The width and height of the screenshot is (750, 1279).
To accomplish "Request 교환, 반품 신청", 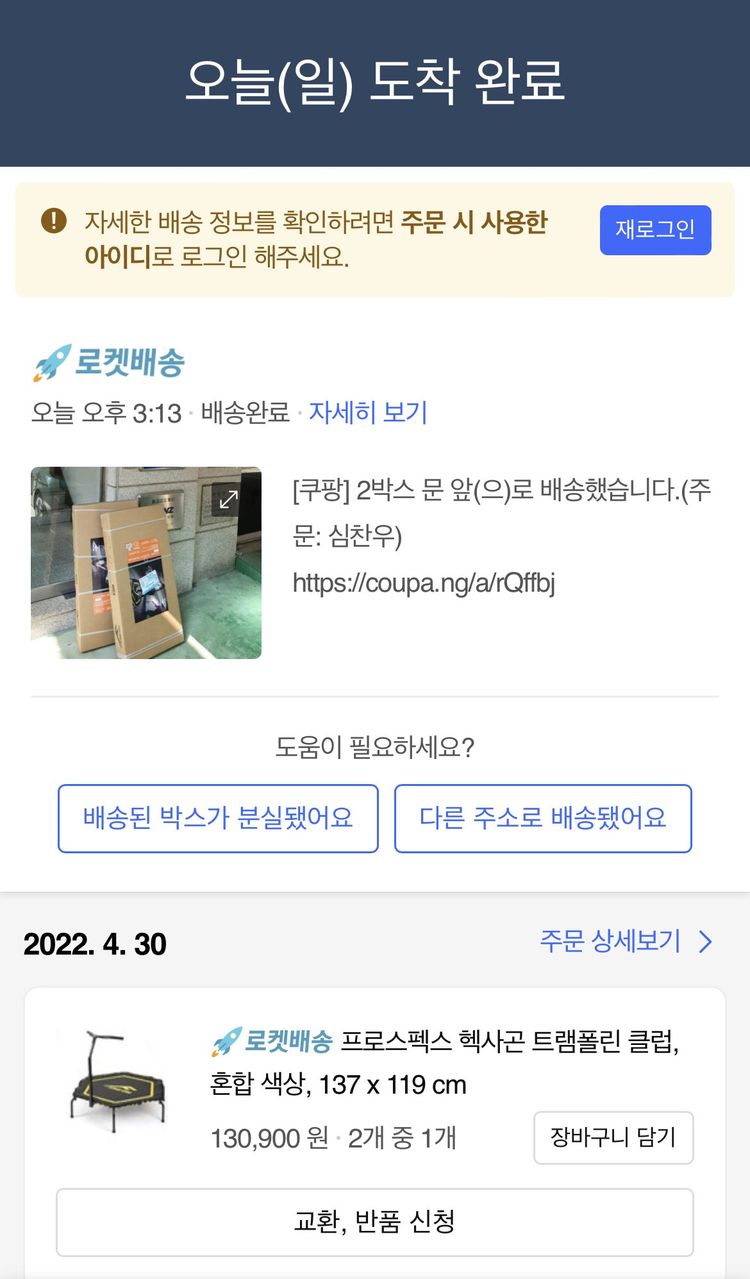I will (375, 1221).
